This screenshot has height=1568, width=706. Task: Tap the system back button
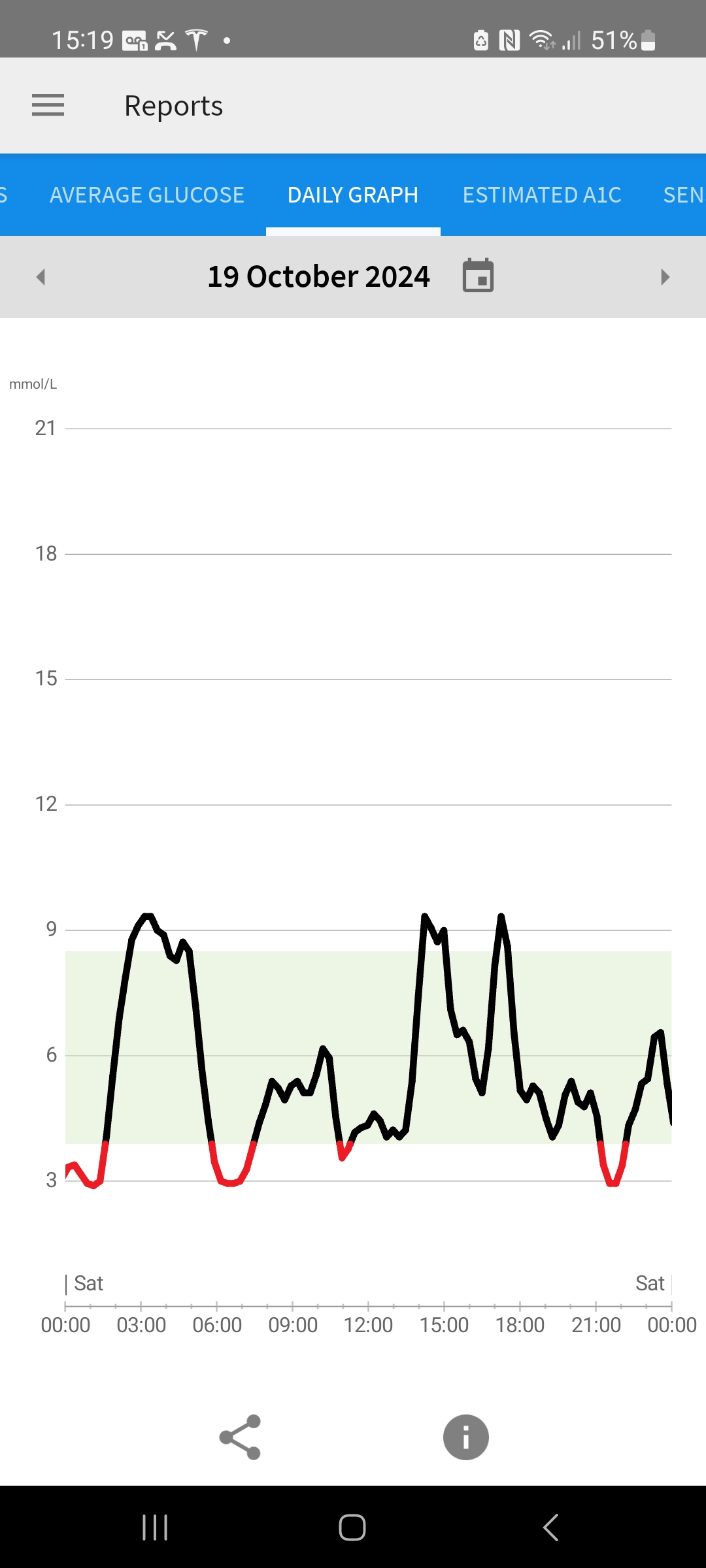550,1527
